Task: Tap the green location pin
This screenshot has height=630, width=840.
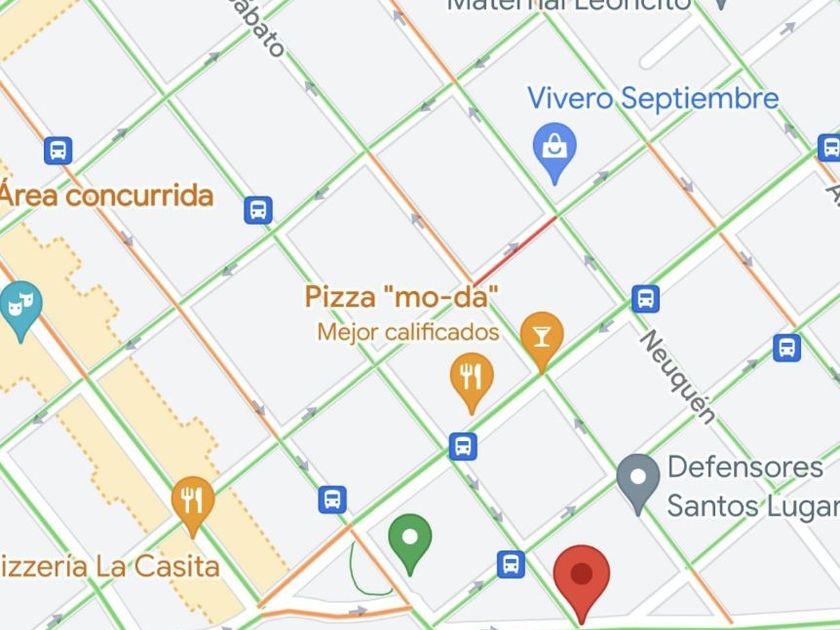Action: (409, 538)
